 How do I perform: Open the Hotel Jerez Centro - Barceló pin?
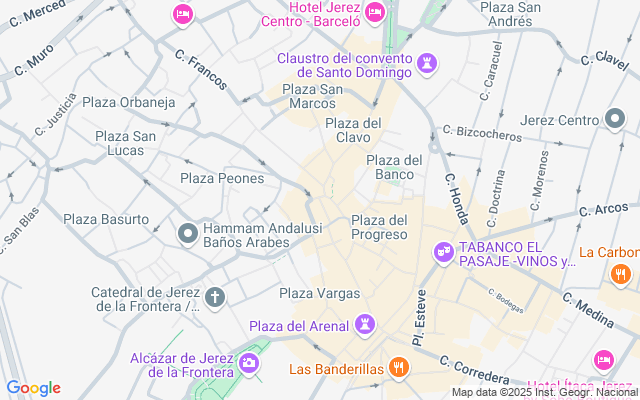pos(375,13)
